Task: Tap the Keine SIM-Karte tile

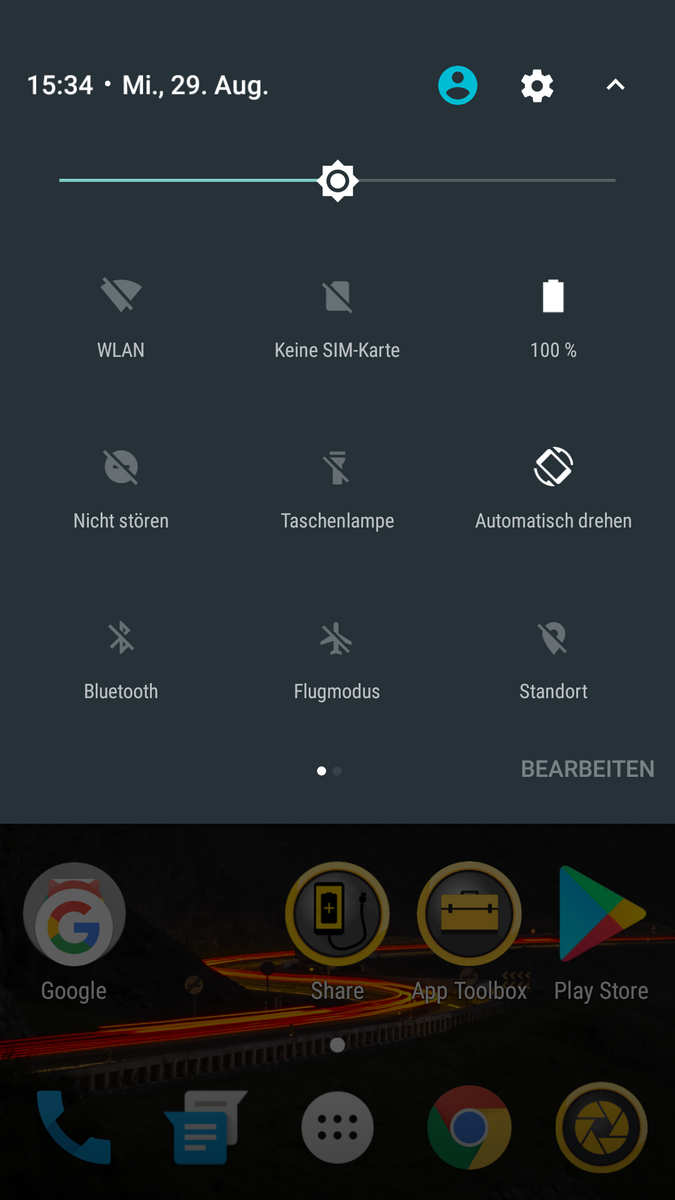Action: coord(337,319)
